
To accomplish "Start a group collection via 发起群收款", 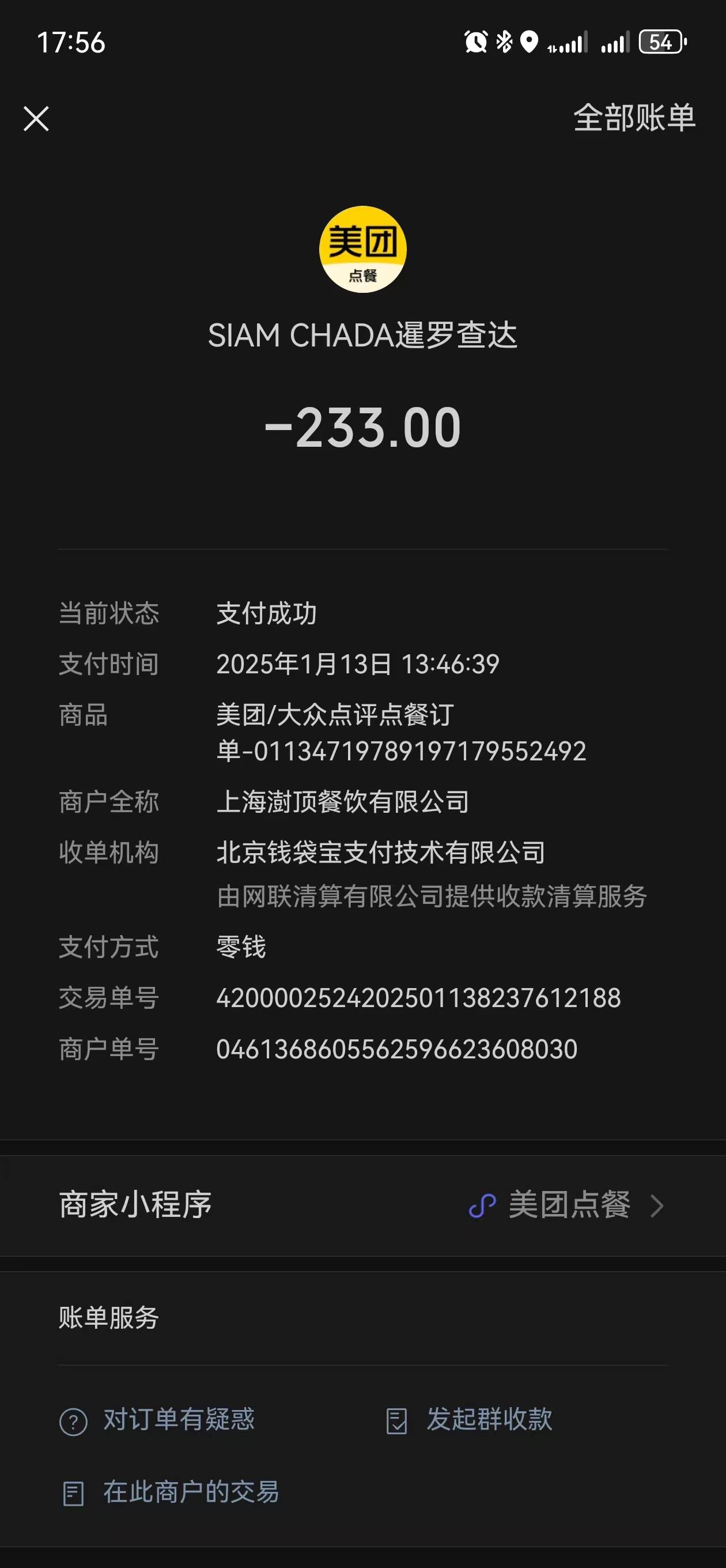I will pos(469,1420).
